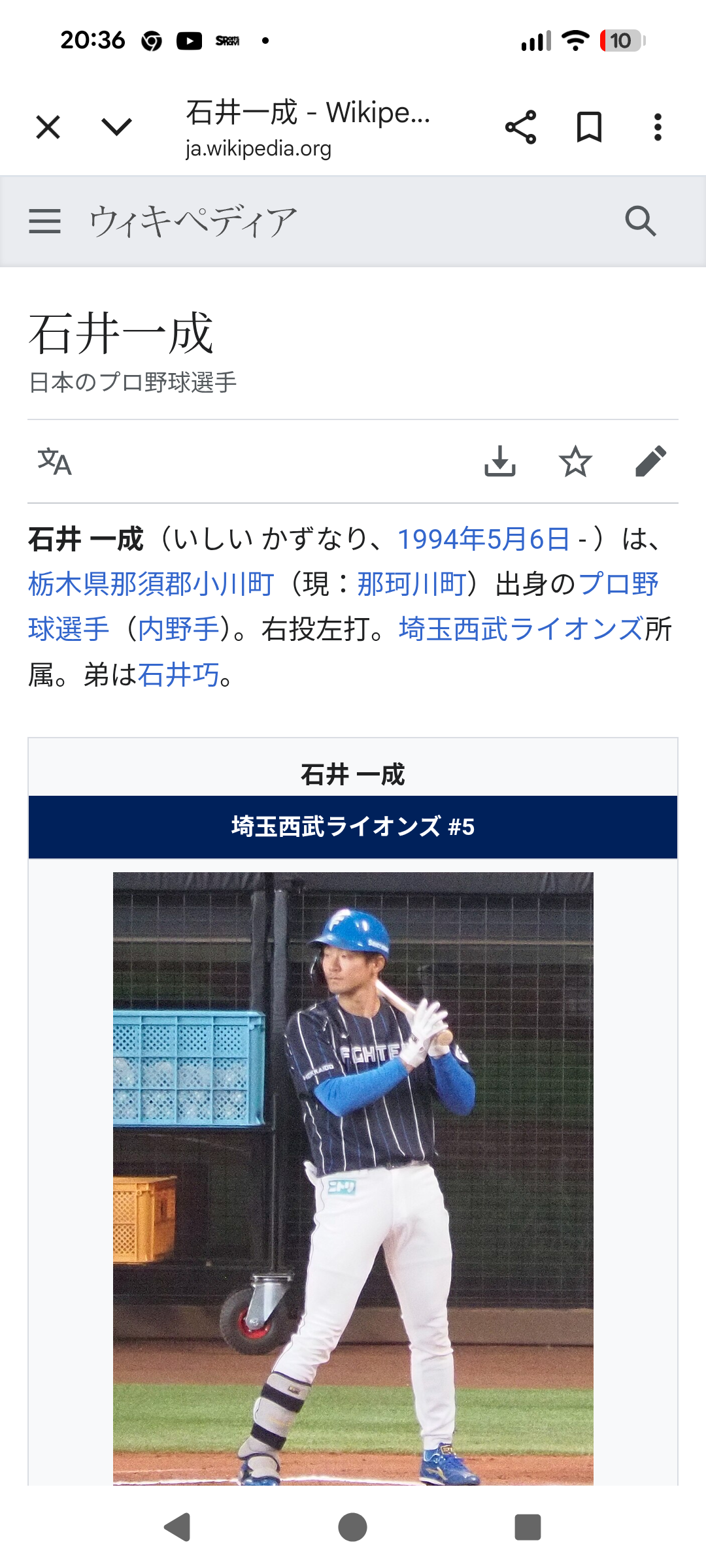Screen dimensions: 706x1568
Task: Search Wikipedia with the magnifier icon
Action: (x=640, y=221)
